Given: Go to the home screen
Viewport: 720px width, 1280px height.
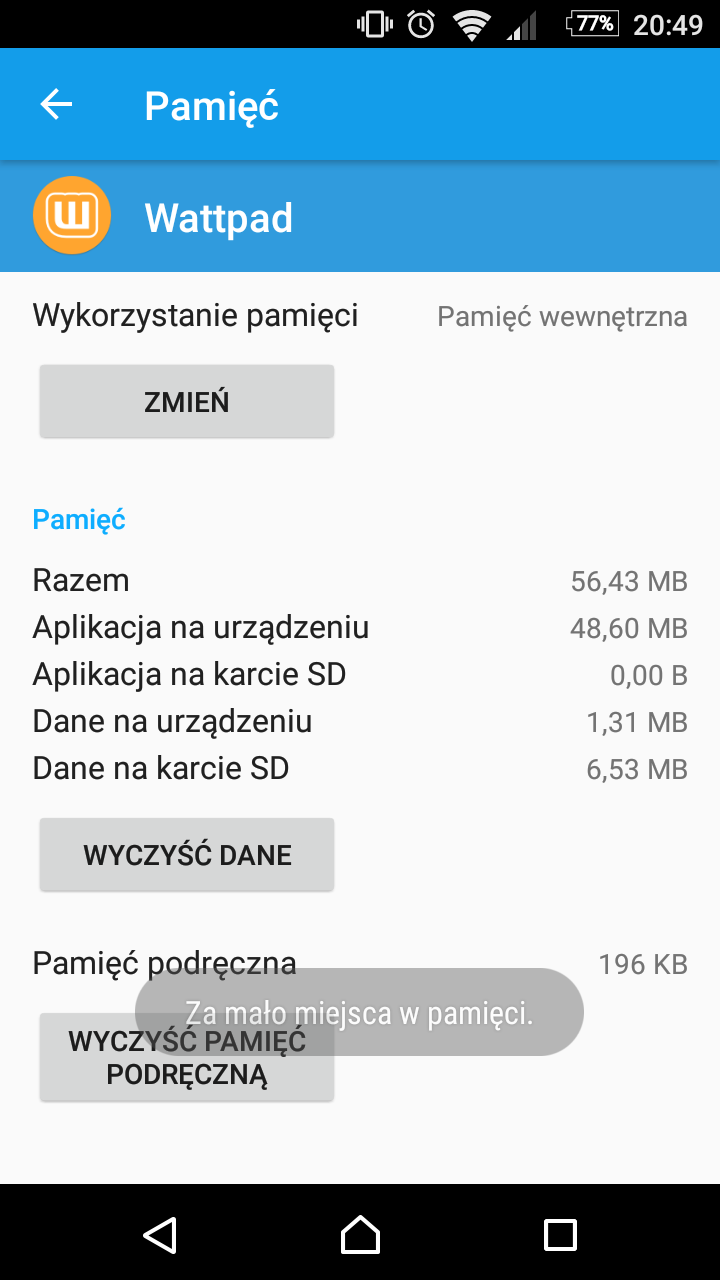Looking at the screenshot, I should tap(360, 1234).
